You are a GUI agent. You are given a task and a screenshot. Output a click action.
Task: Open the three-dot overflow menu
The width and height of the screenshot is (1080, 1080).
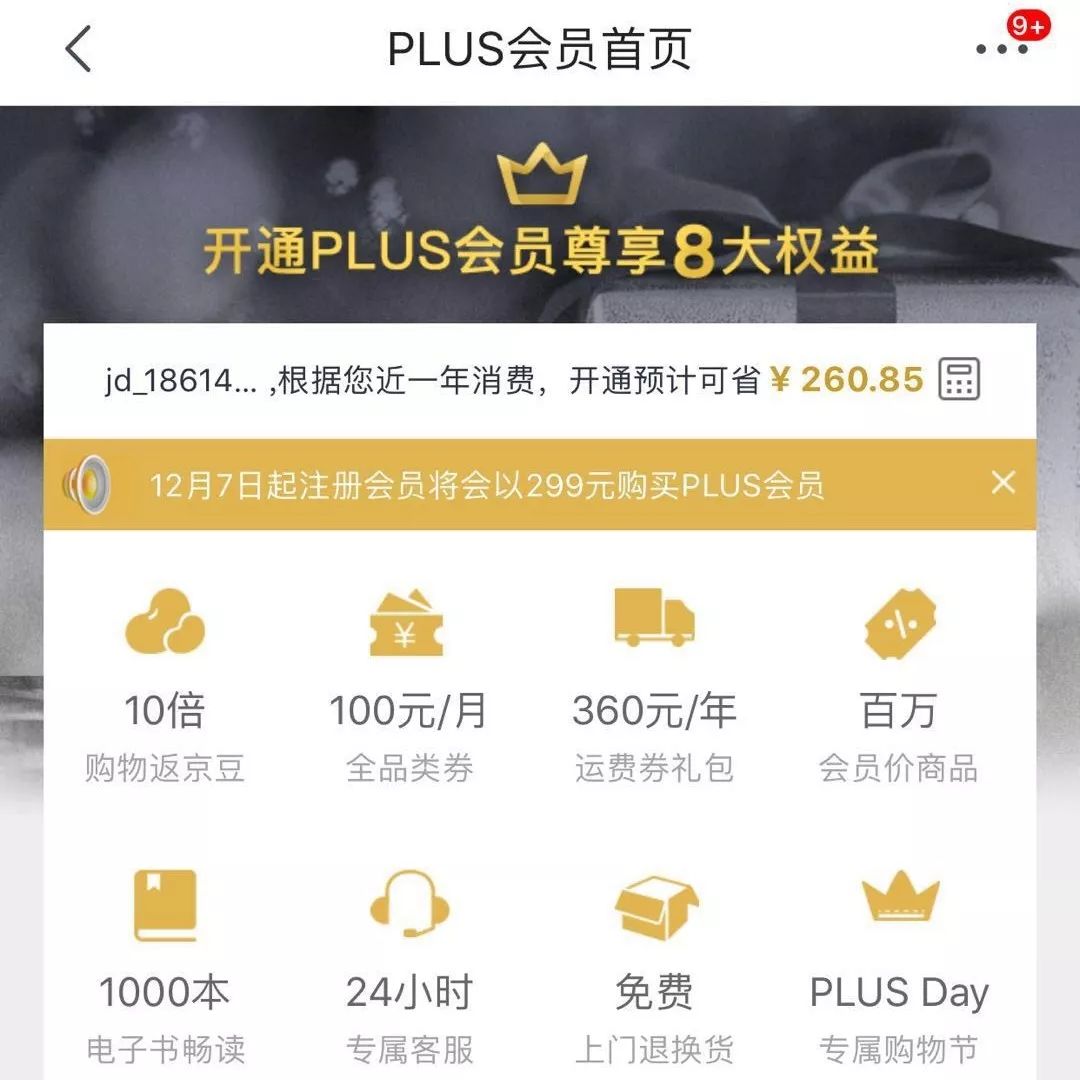tap(1000, 50)
